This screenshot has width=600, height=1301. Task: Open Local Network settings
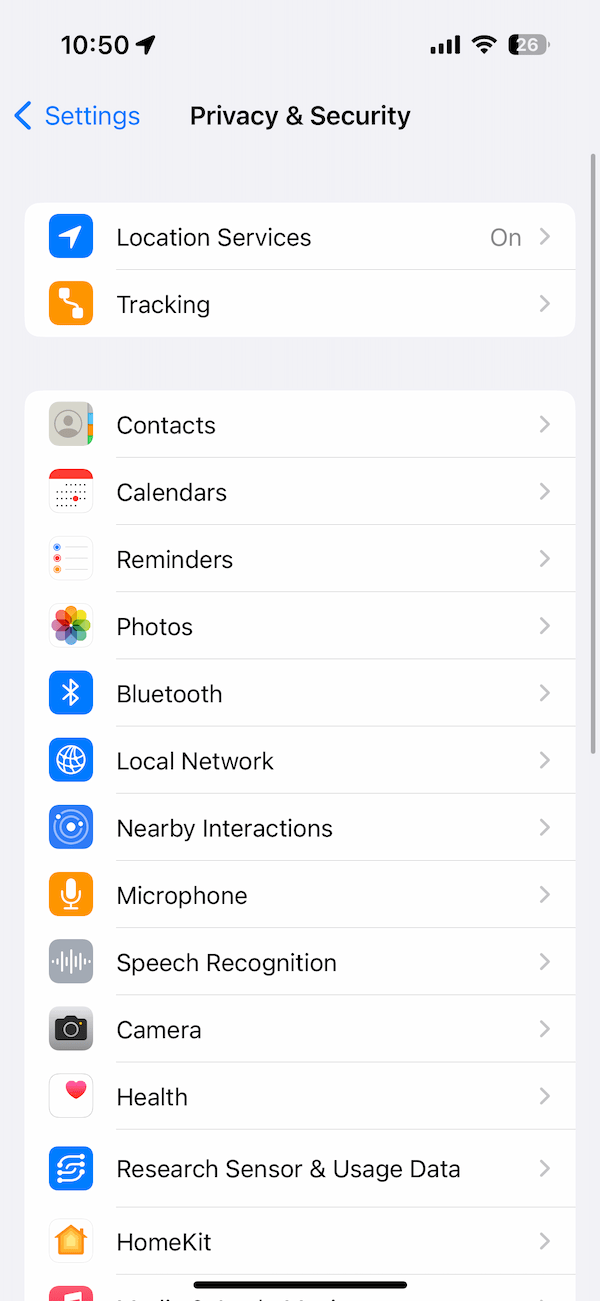click(300, 760)
